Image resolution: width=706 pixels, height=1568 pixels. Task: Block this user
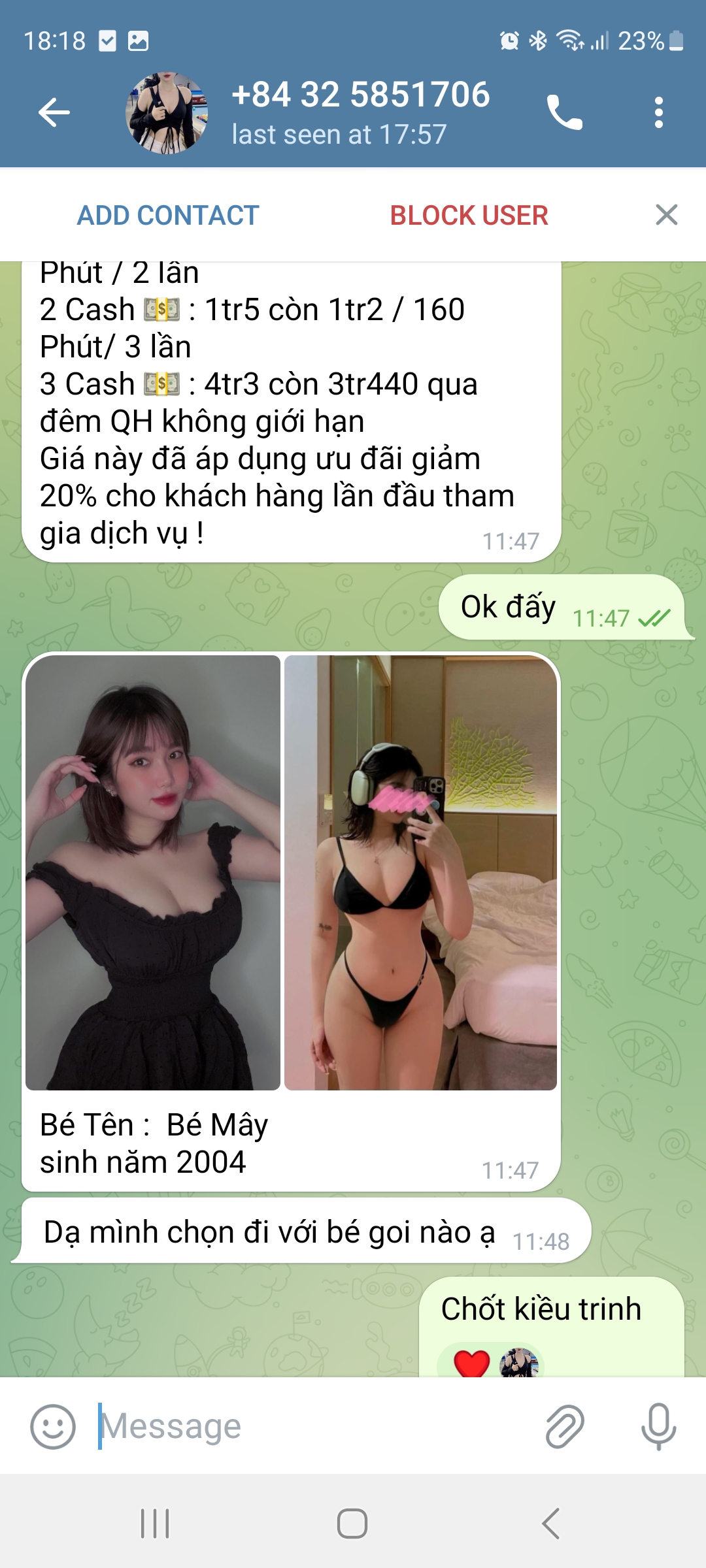(469, 216)
